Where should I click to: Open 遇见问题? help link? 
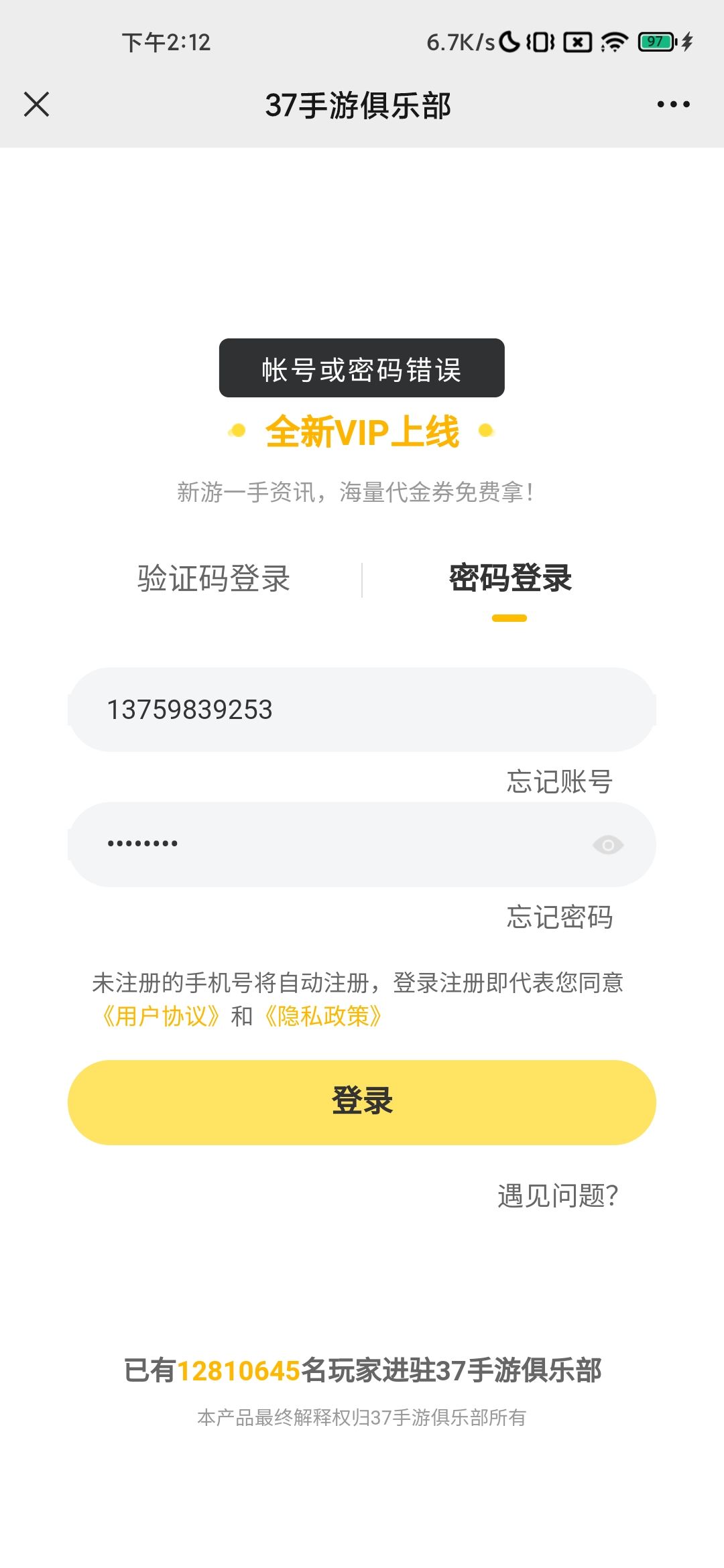558,1196
